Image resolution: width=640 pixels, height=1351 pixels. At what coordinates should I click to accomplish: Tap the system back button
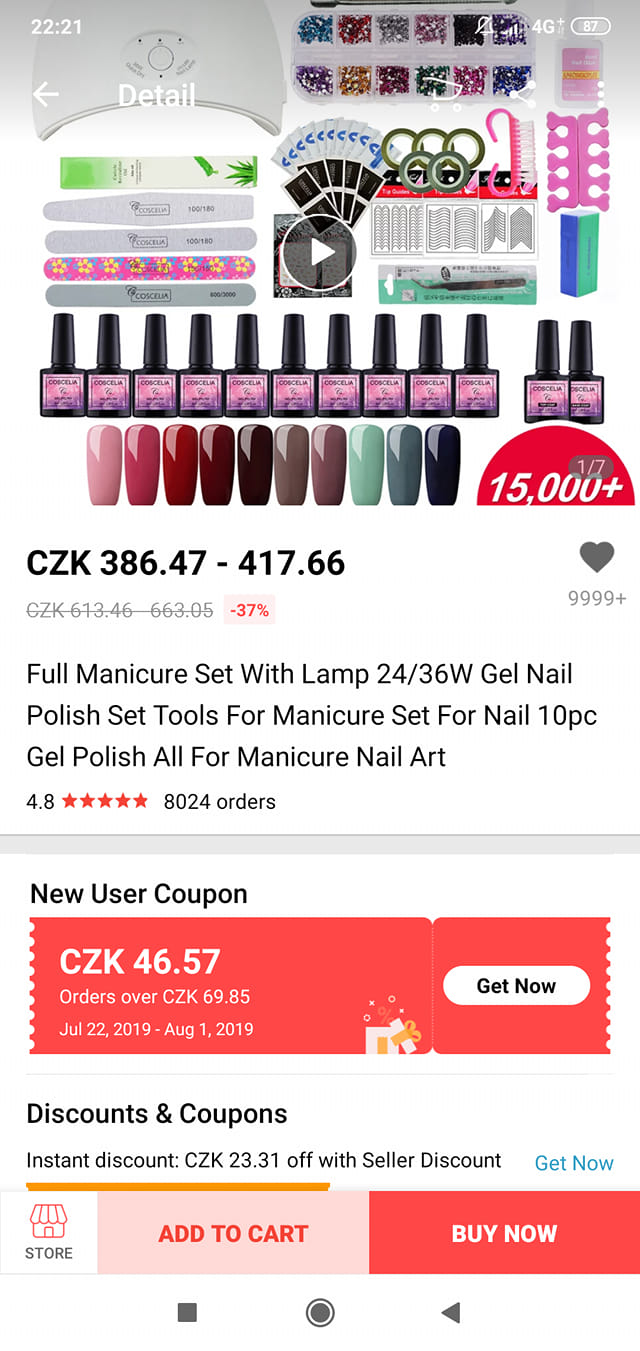pos(451,1312)
